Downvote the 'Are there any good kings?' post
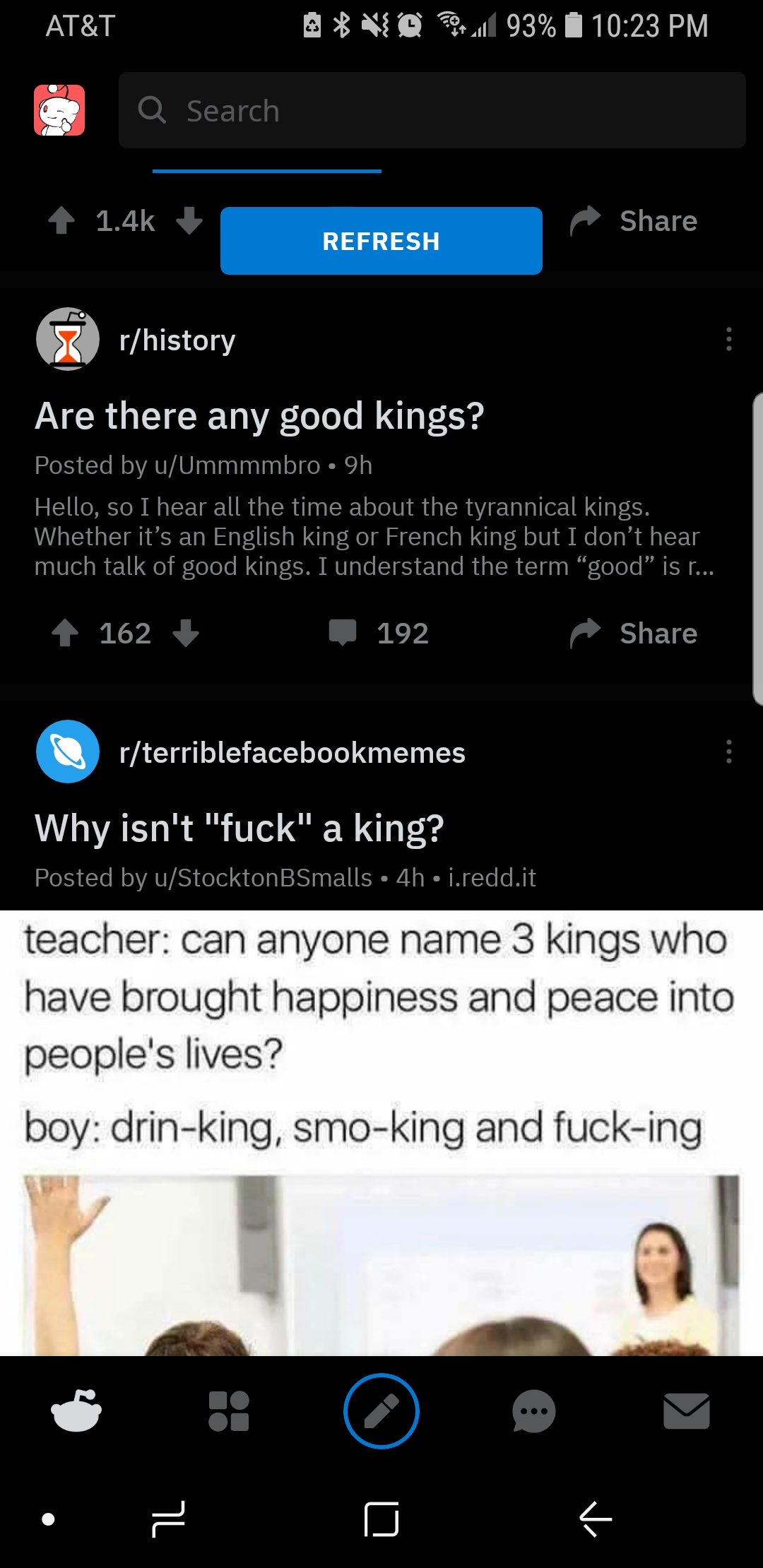The width and height of the screenshot is (763, 1568). point(185,633)
